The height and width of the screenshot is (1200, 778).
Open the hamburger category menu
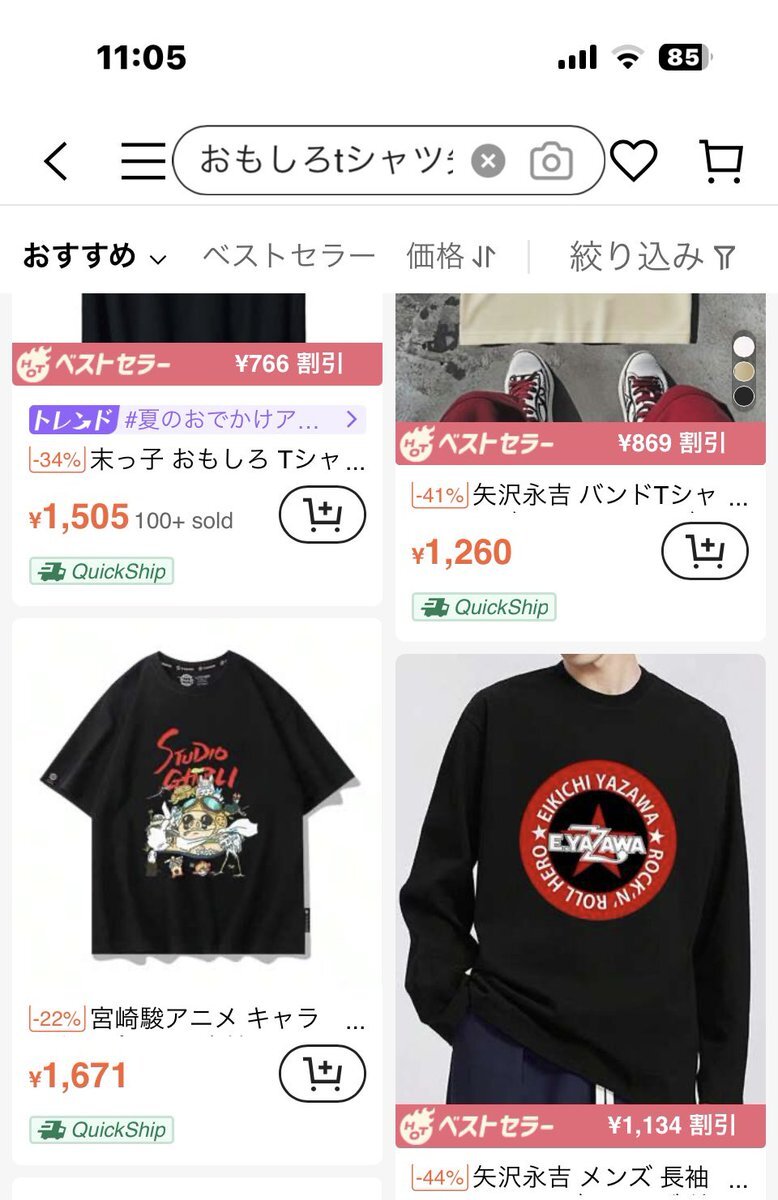(143, 161)
